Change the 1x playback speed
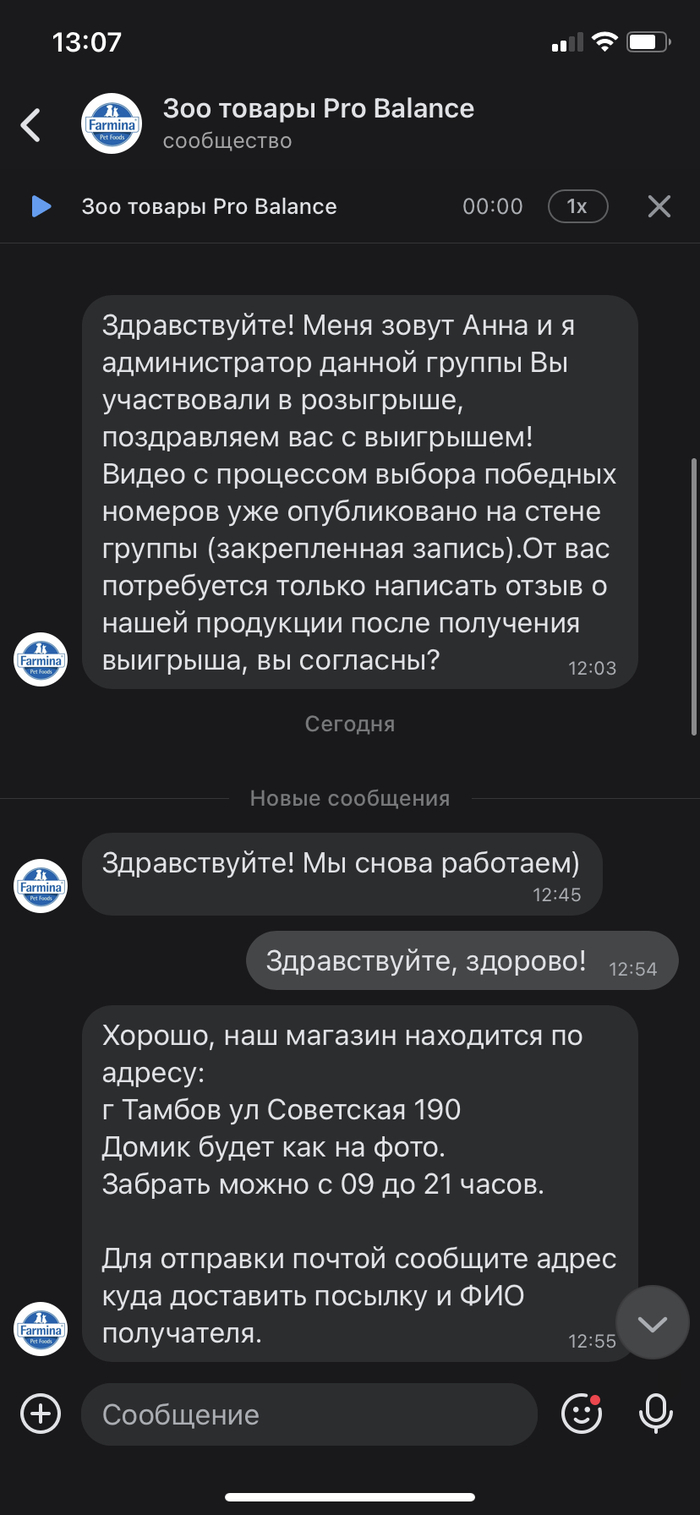700x1515 pixels. click(577, 207)
